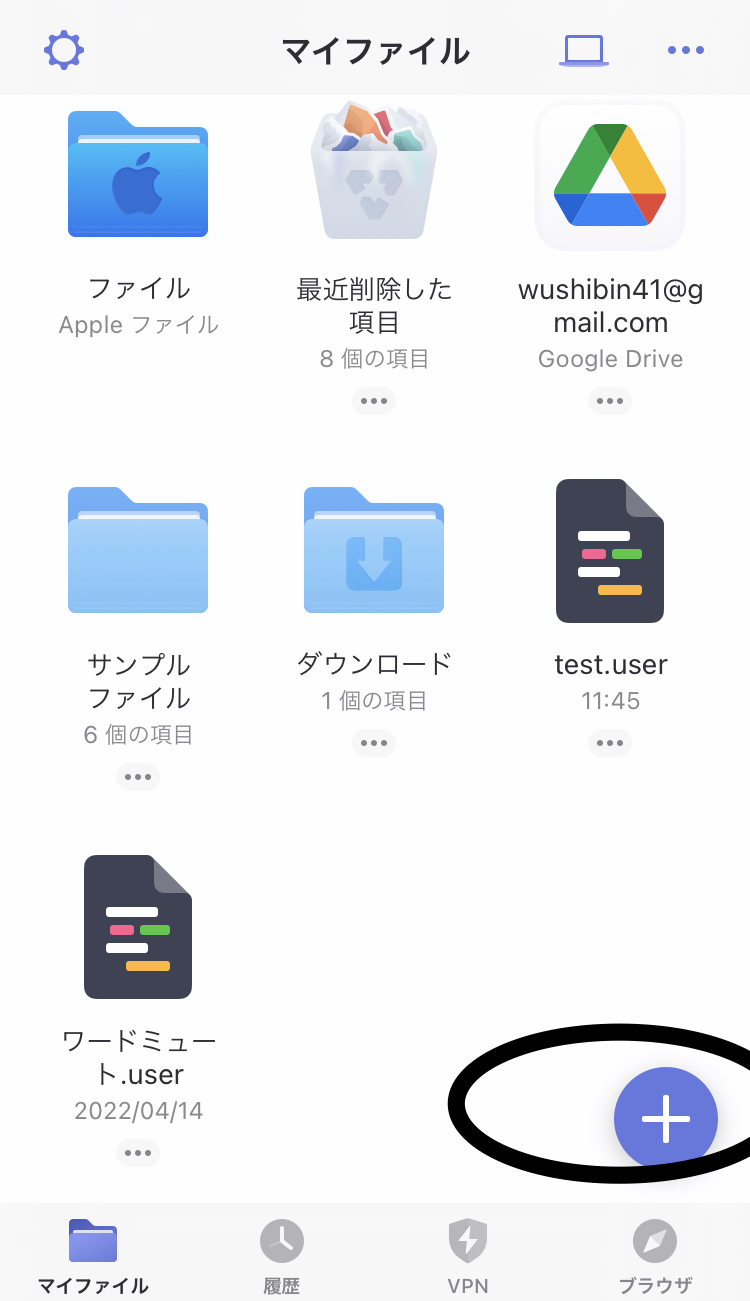Tap the computer connection icon

[x=584, y=50]
